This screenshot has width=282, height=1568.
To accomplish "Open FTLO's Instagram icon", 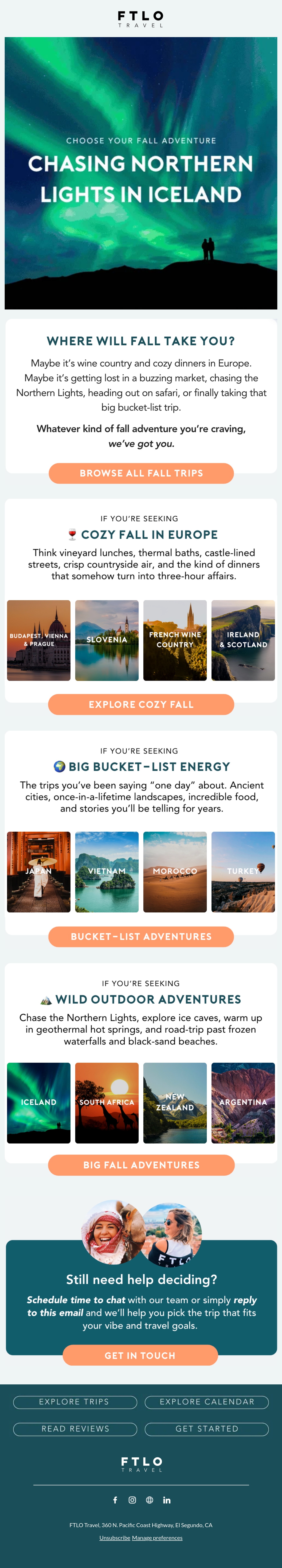I will click(x=132, y=1500).
